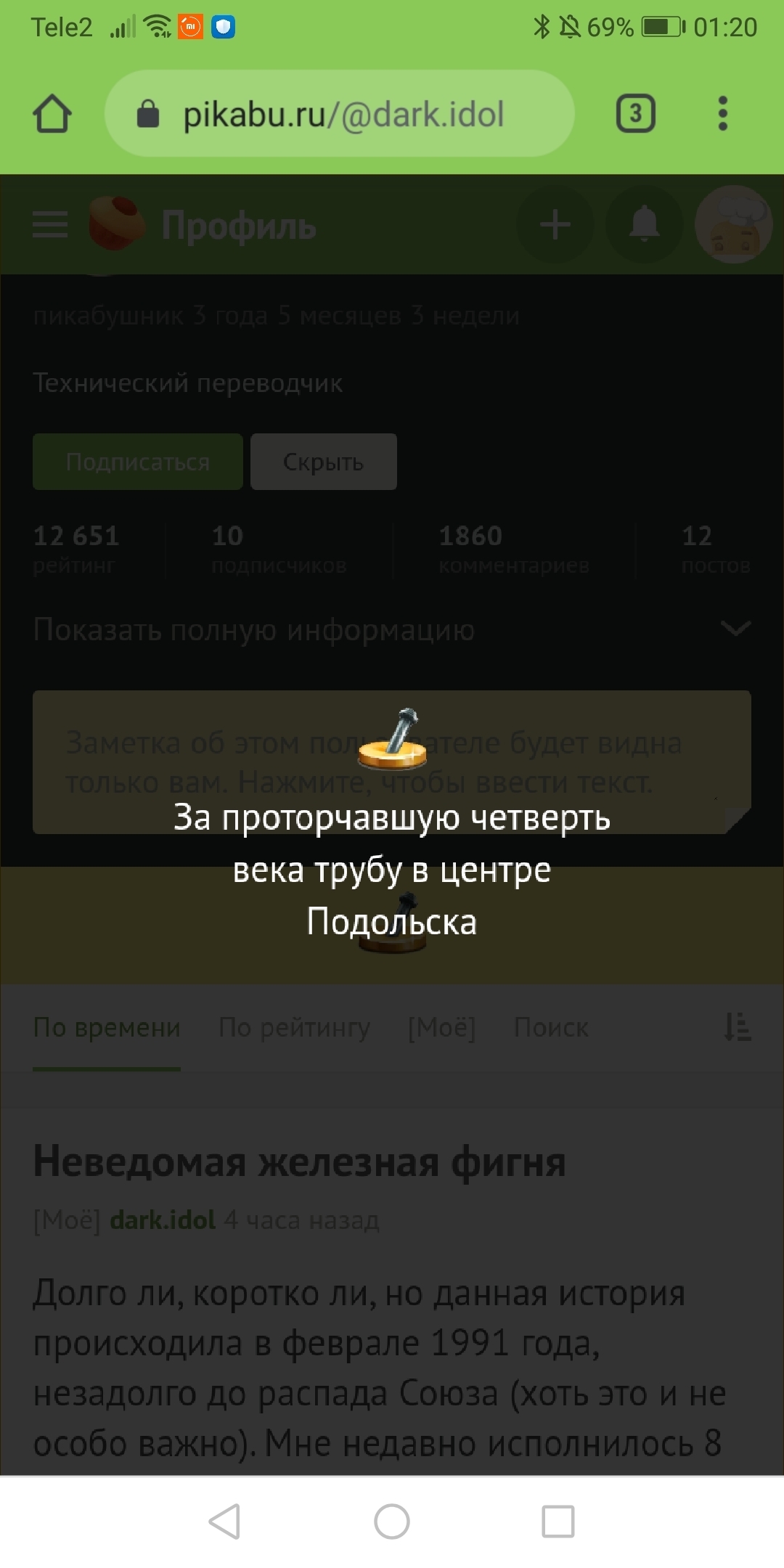Viewport: 784px width, 1568px height.
Task: Go back with the system back button
Action: (224, 1521)
